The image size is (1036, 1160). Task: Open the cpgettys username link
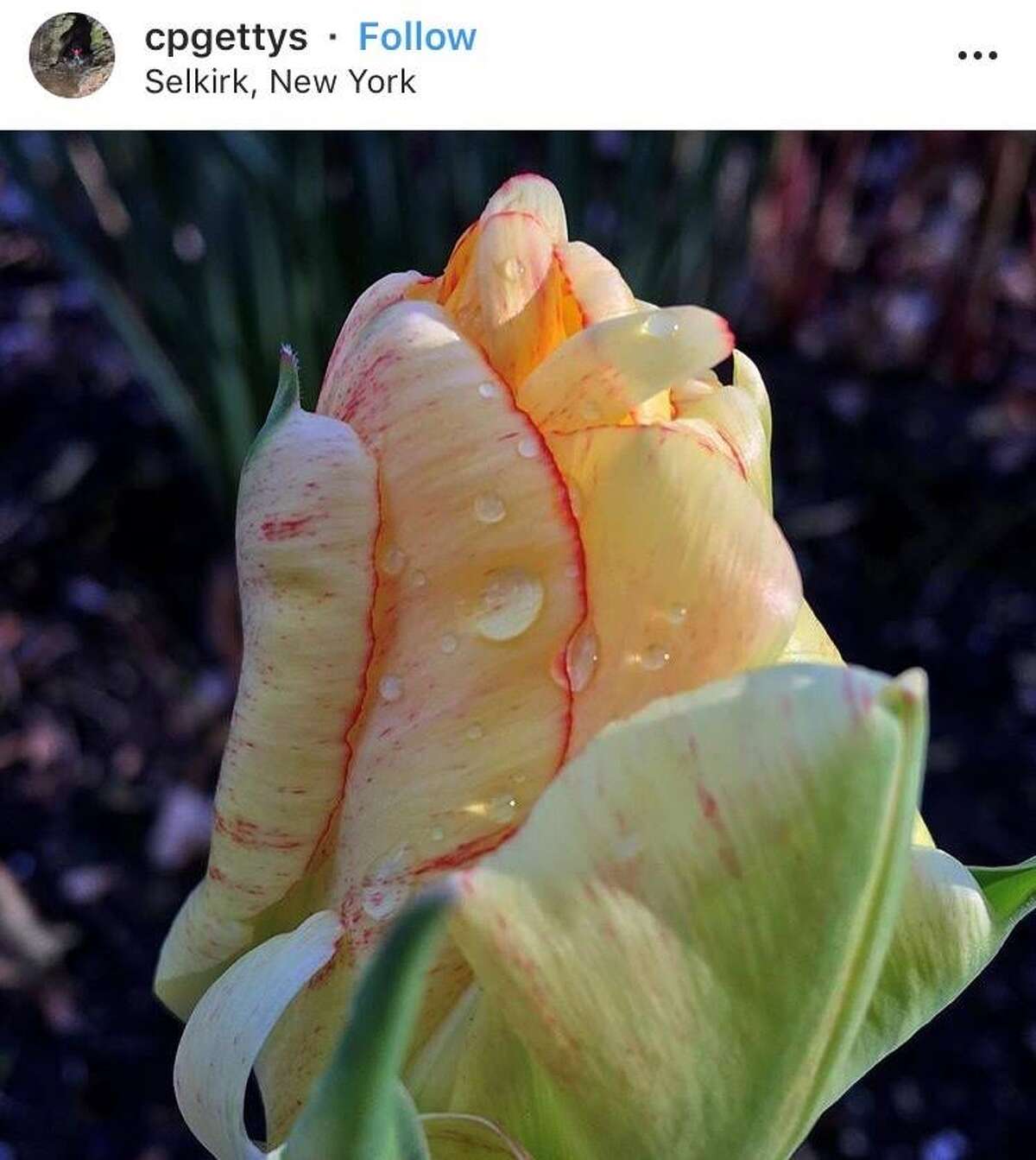pyautogui.click(x=225, y=37)
